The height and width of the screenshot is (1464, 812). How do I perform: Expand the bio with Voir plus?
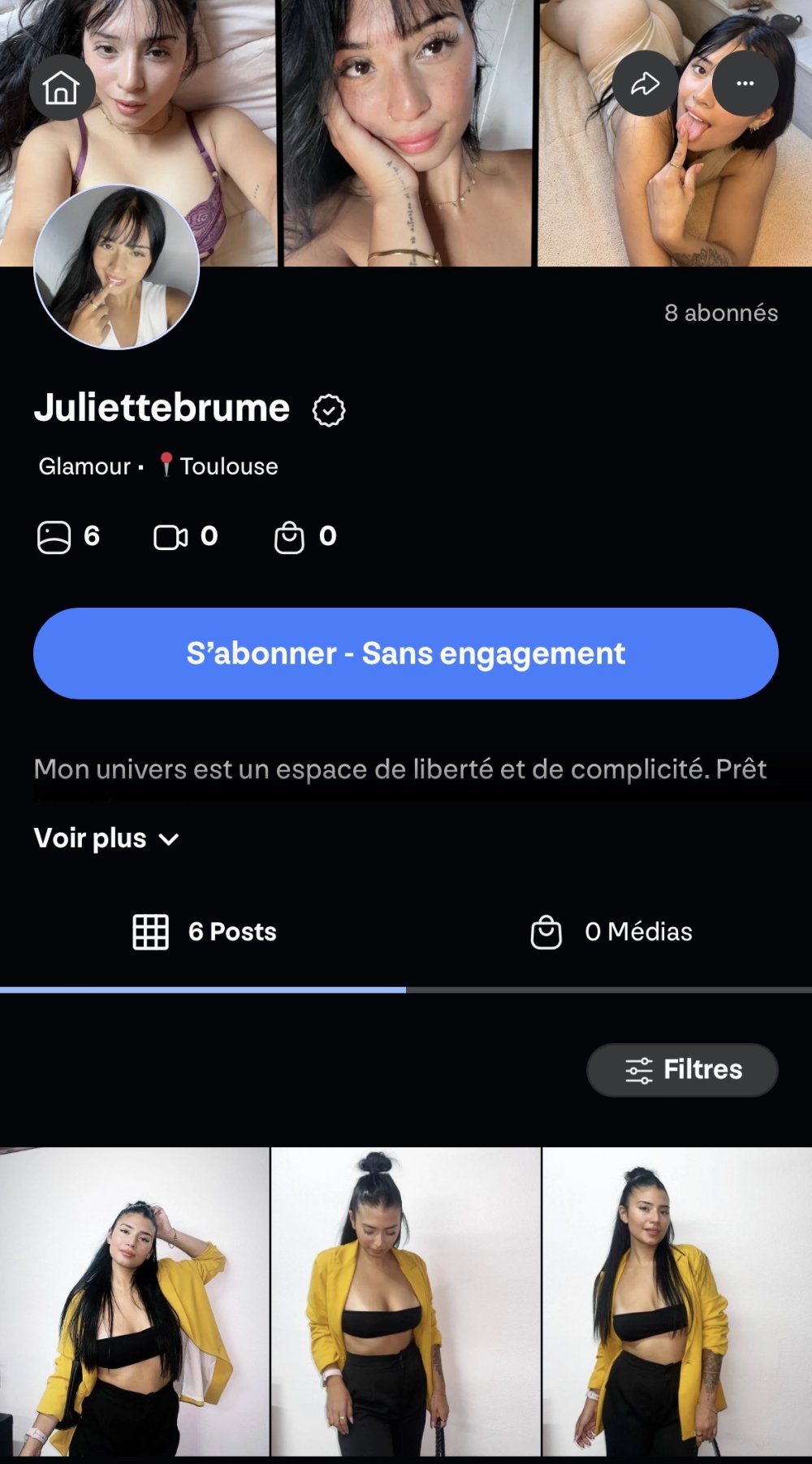(x=106, y=838)
